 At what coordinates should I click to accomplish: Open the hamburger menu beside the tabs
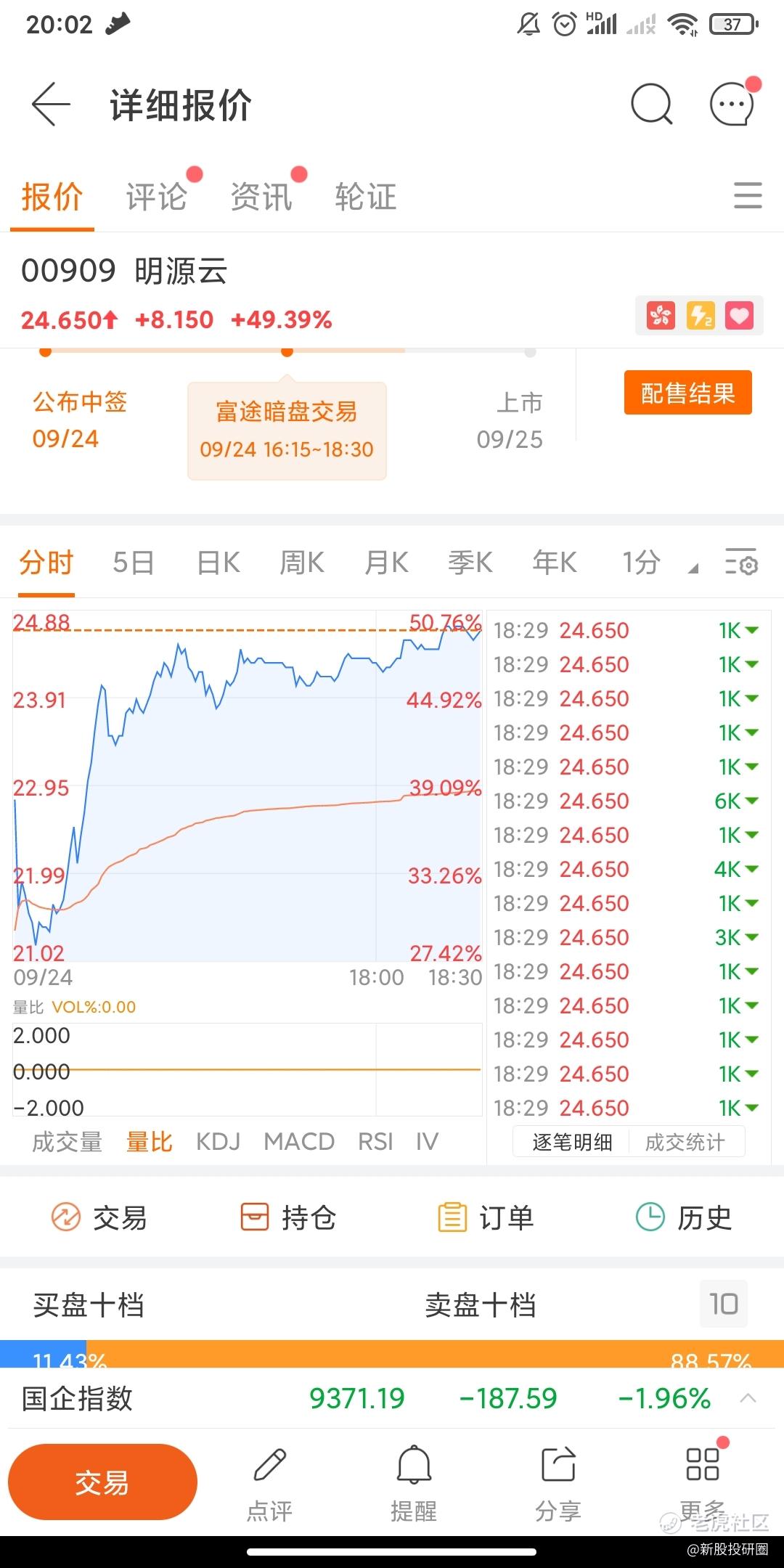click(x=748, y=196)
